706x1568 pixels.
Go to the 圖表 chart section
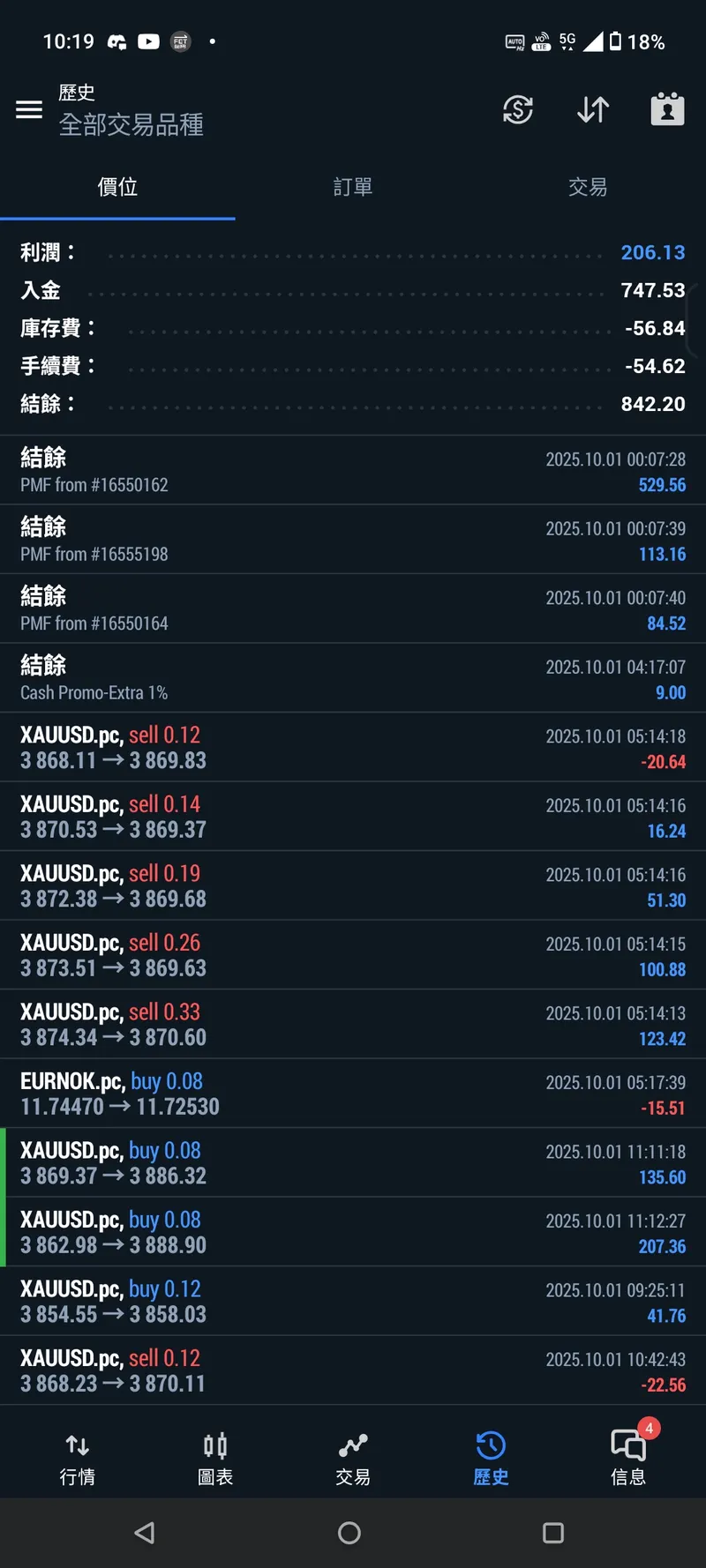[215, 1460]
